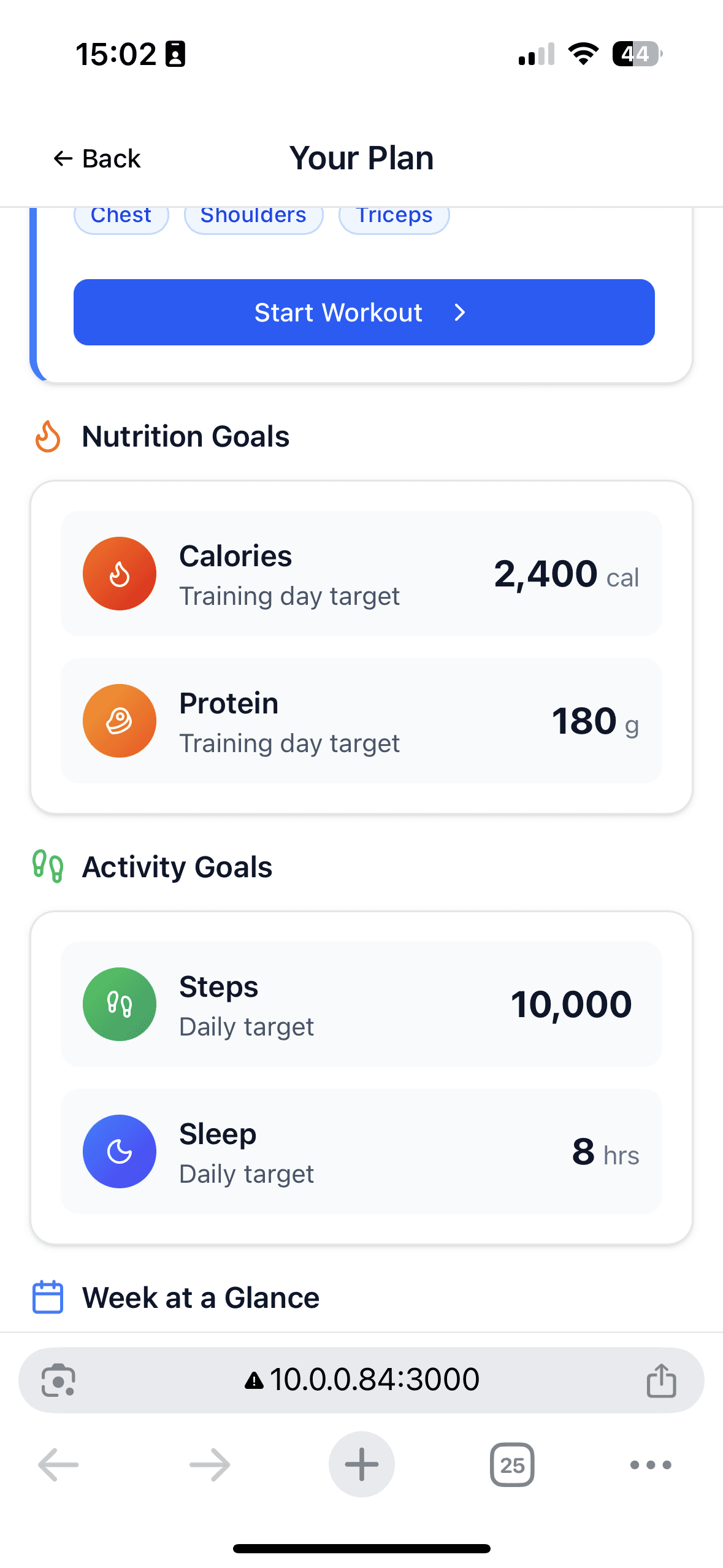The height and width of the screenshot is (1568, 723).
Task: Open the Sleep daily target row
Action: 361,1151
